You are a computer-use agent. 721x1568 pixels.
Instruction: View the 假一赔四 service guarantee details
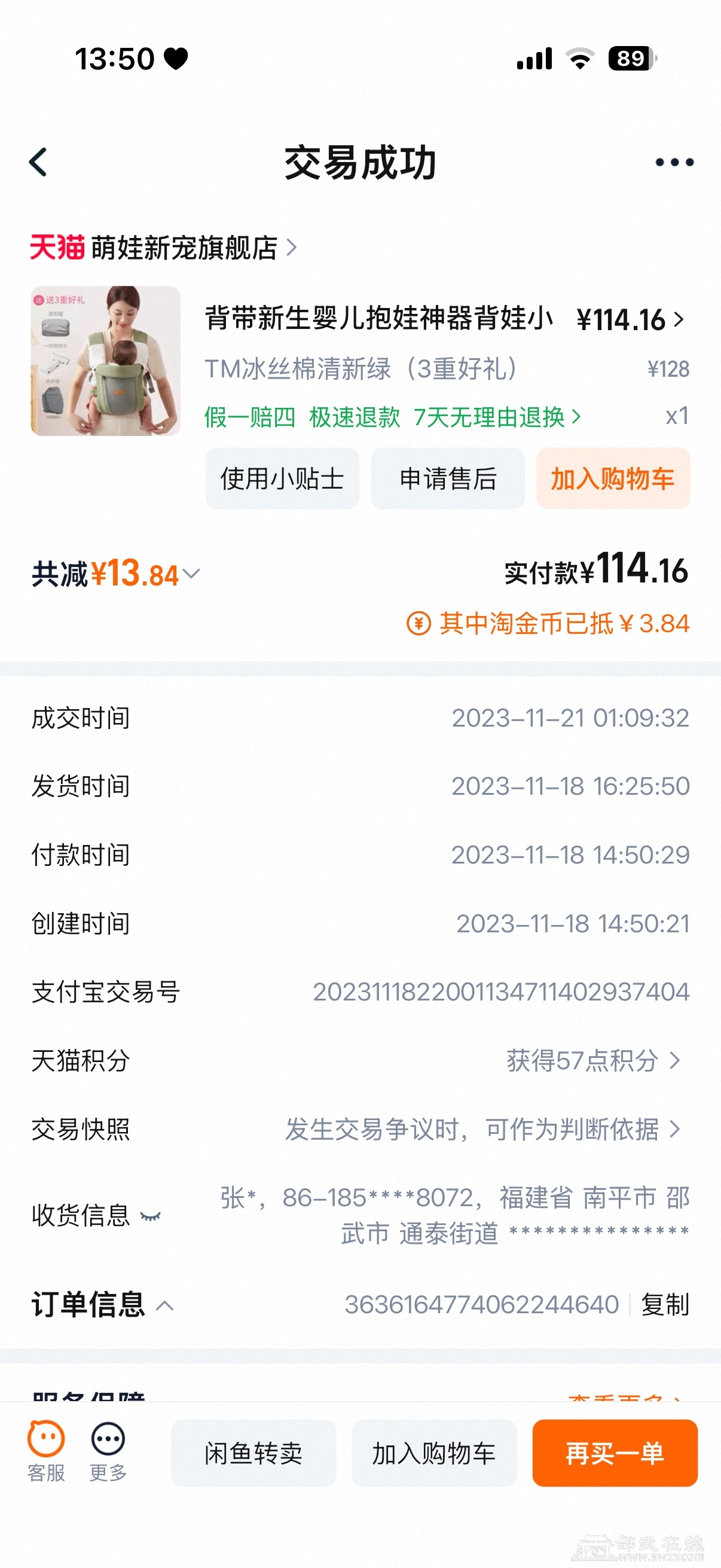(392, 417)
